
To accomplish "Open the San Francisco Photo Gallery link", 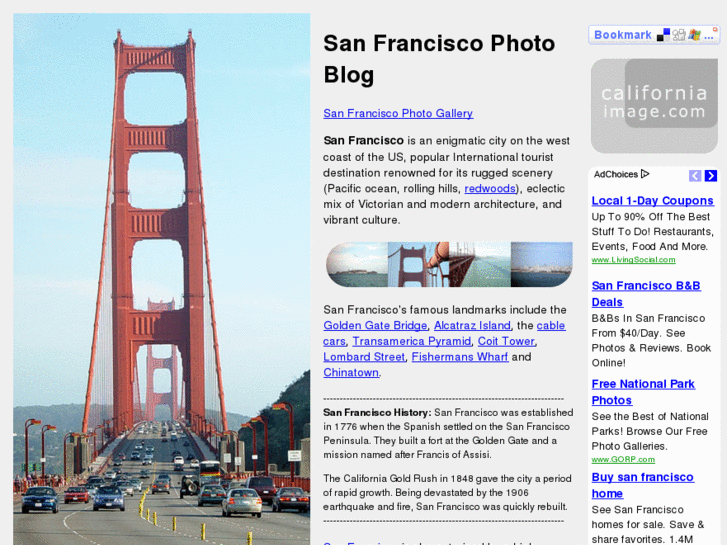I will tap(398, 114).
